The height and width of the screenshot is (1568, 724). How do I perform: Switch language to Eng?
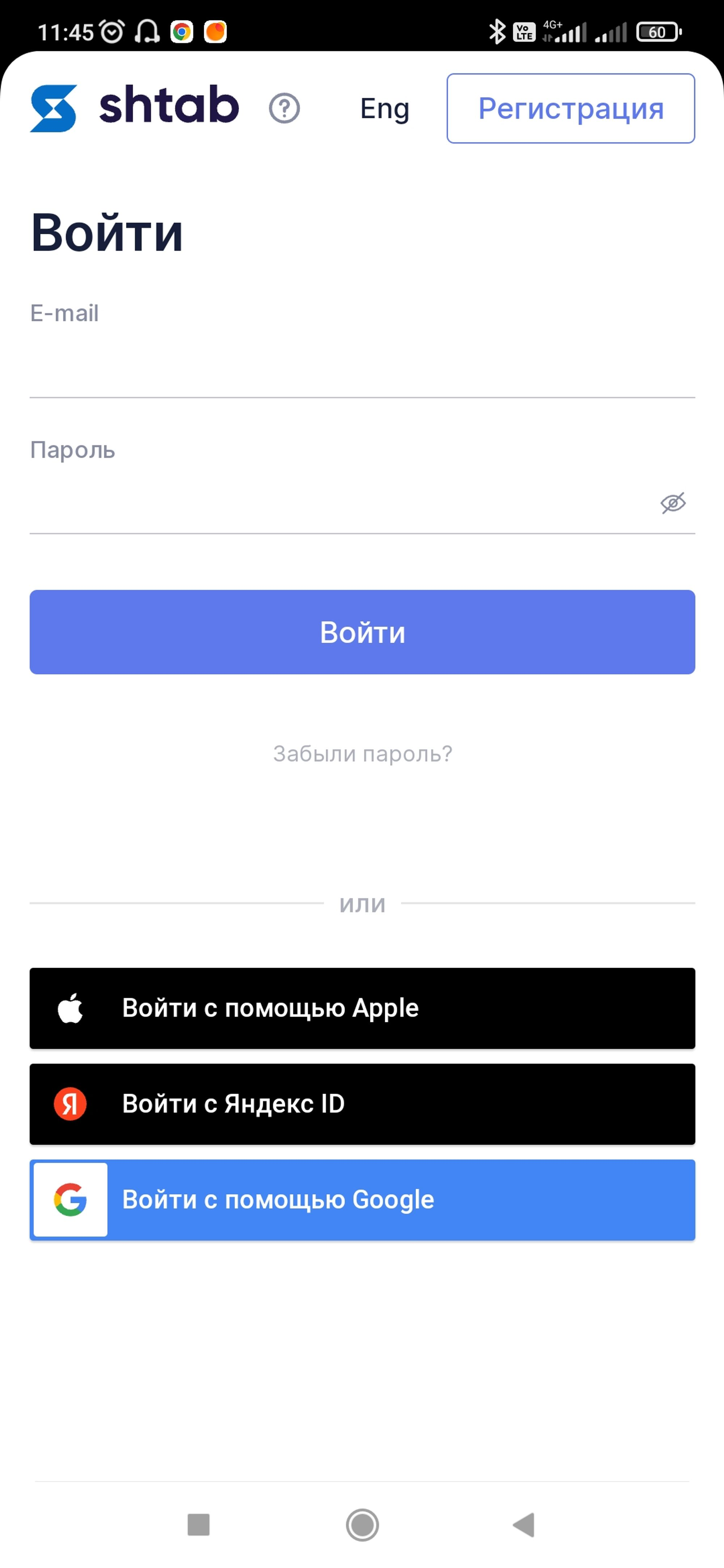(x=384, y=109)
